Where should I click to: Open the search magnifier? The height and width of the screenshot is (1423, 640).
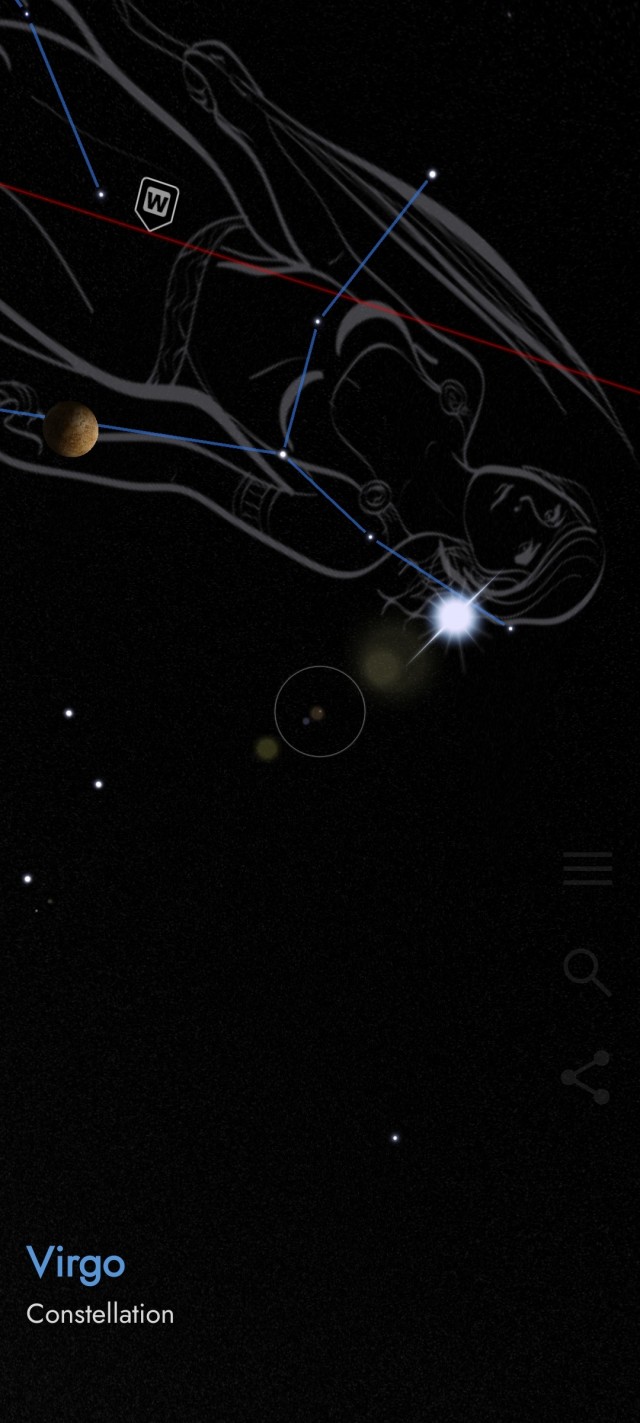587,973
